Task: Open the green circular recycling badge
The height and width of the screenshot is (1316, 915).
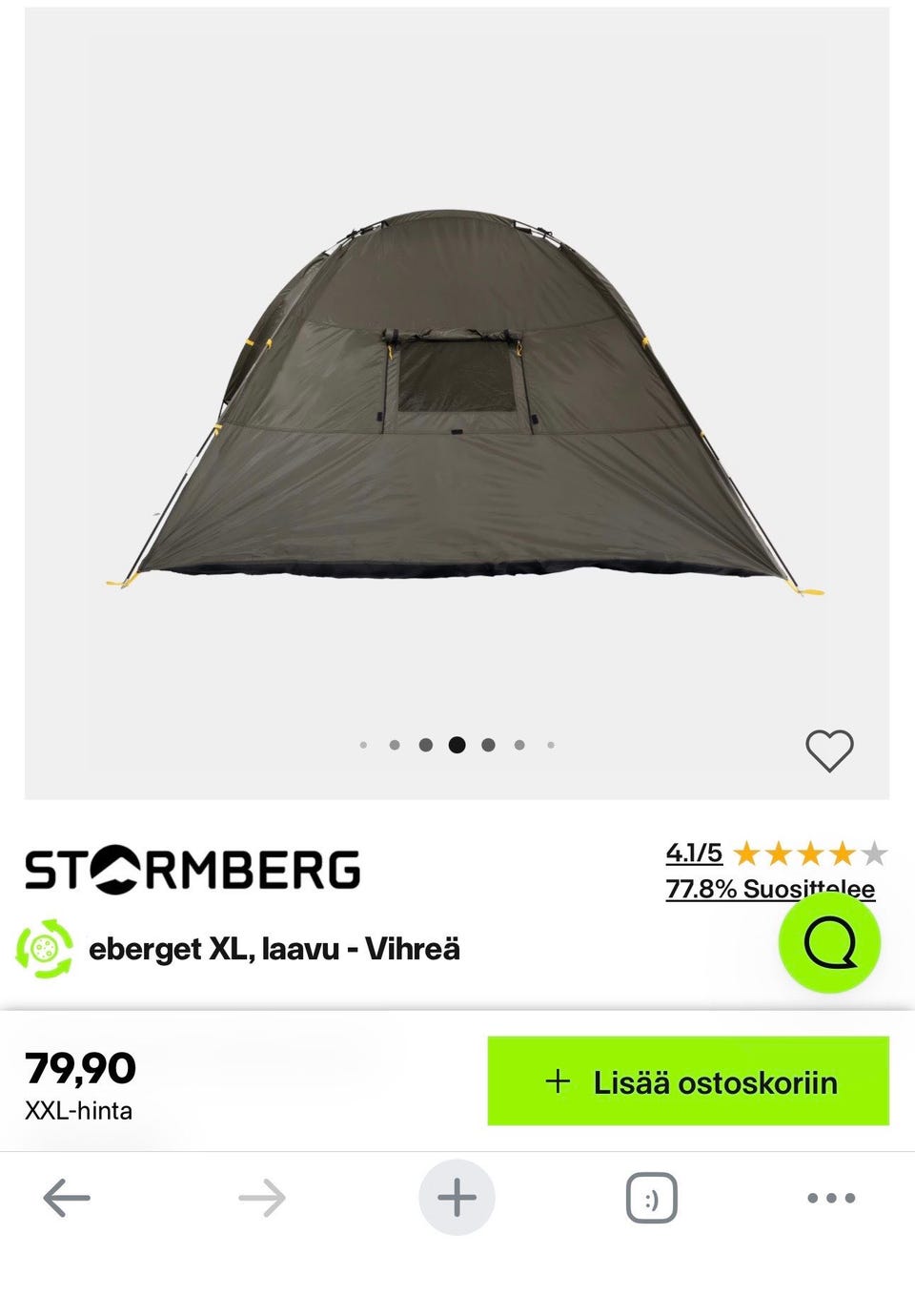Action: (45, 949)
